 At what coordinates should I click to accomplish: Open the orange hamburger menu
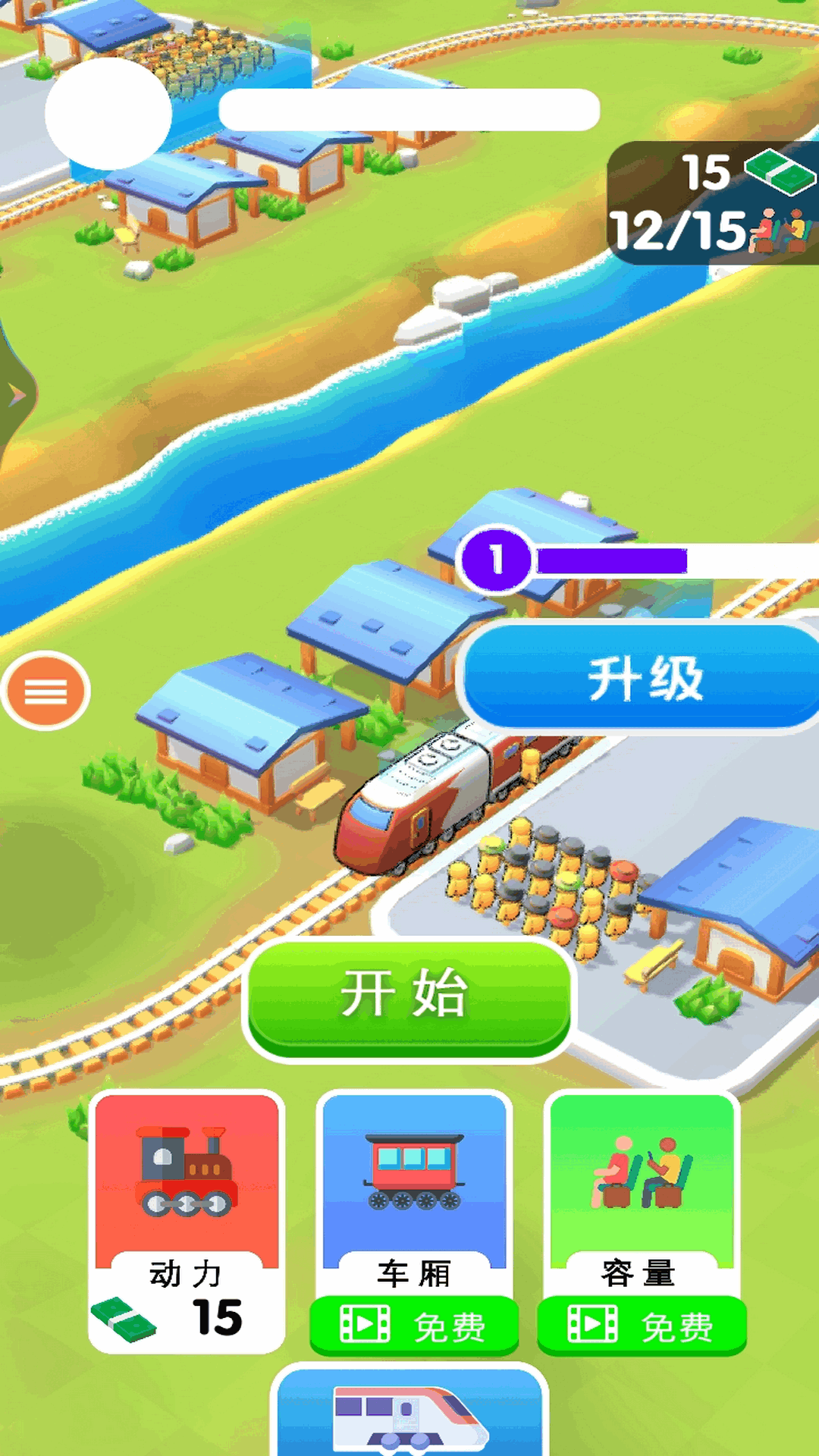46,691
